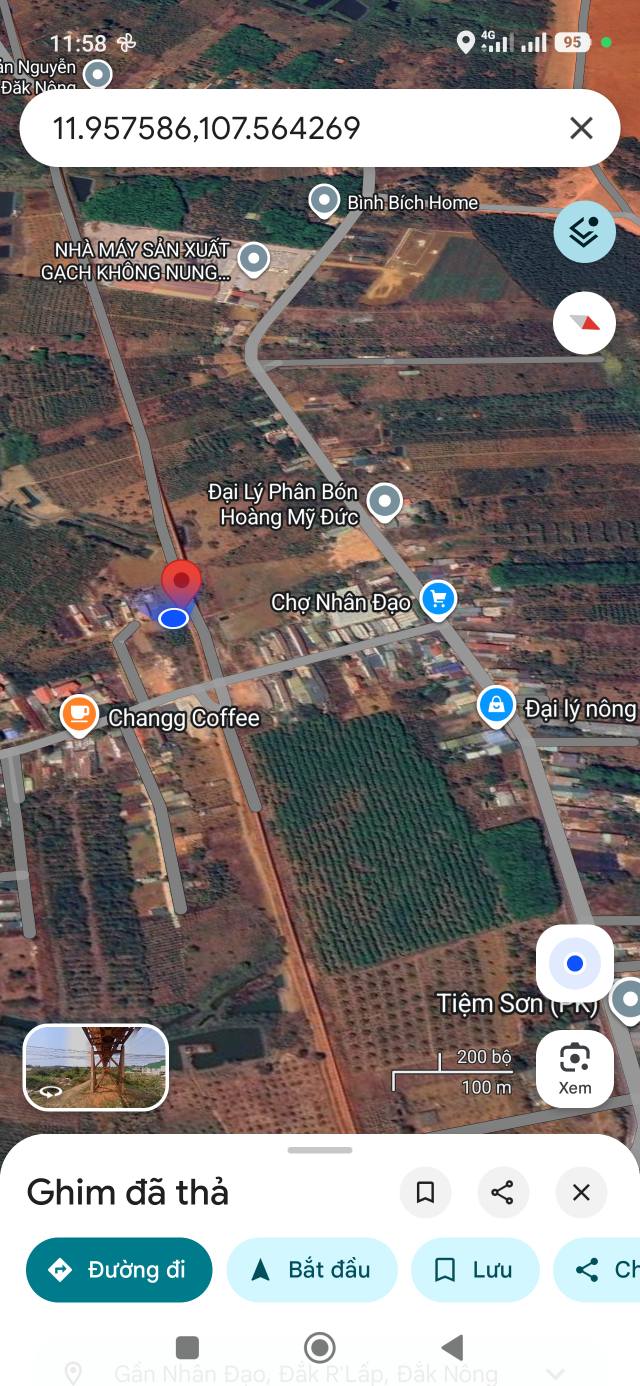Center map on my current location

coord(575,964)
